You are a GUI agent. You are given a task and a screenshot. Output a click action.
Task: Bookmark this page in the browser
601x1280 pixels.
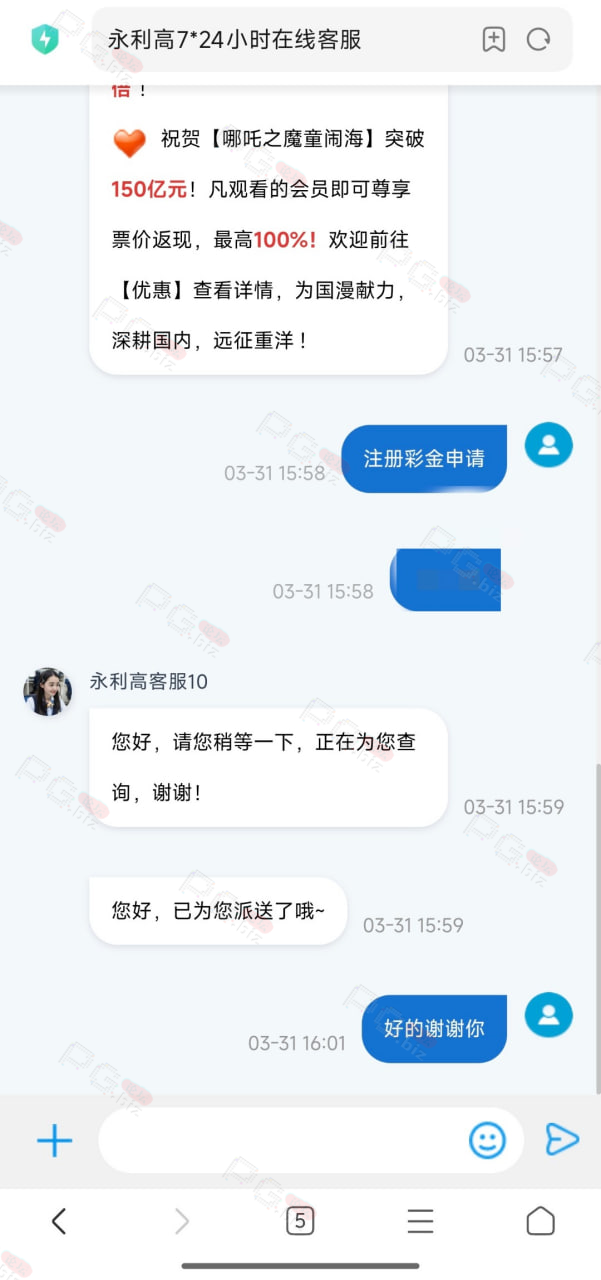(x=493, y=40)
